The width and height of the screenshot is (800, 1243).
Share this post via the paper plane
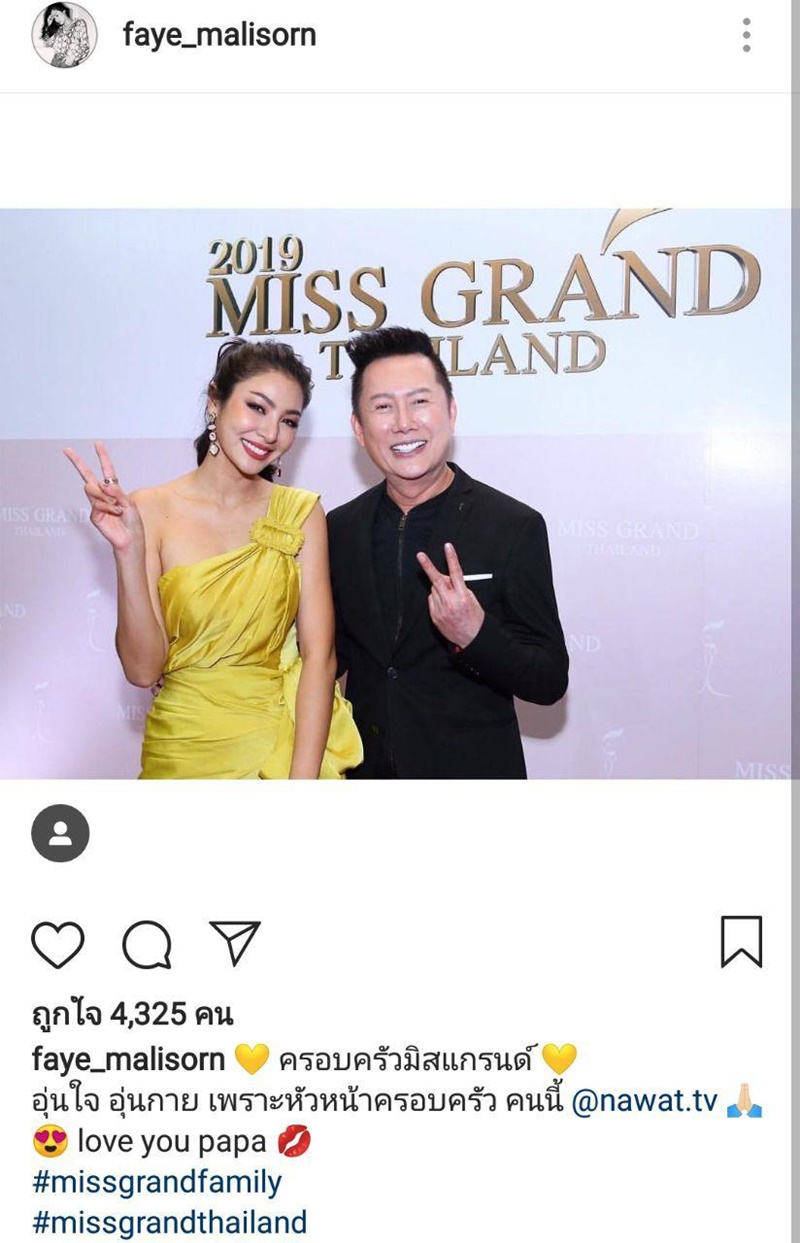[x=235, y=943]
